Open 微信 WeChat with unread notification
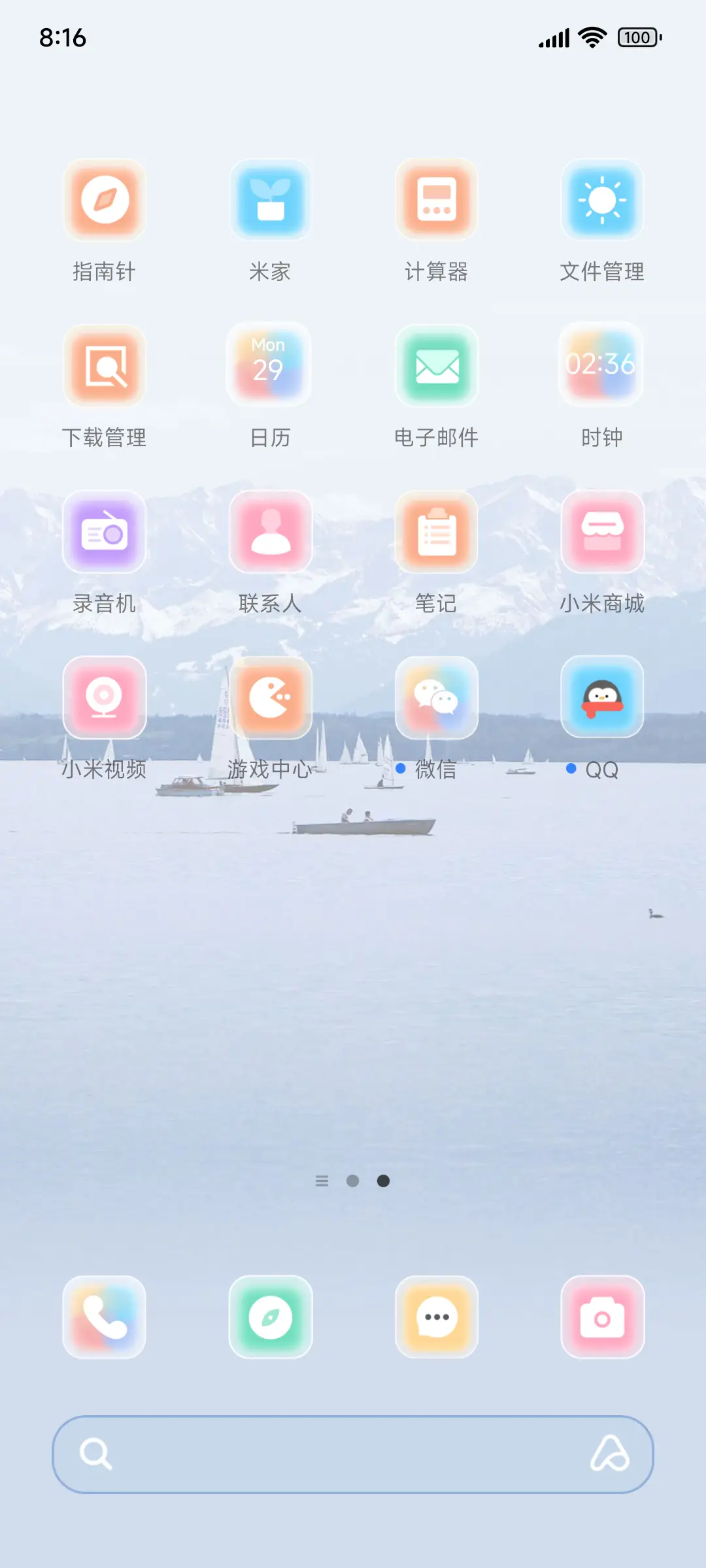Viewport: 706px width, 1568px height. click(437, 698)
